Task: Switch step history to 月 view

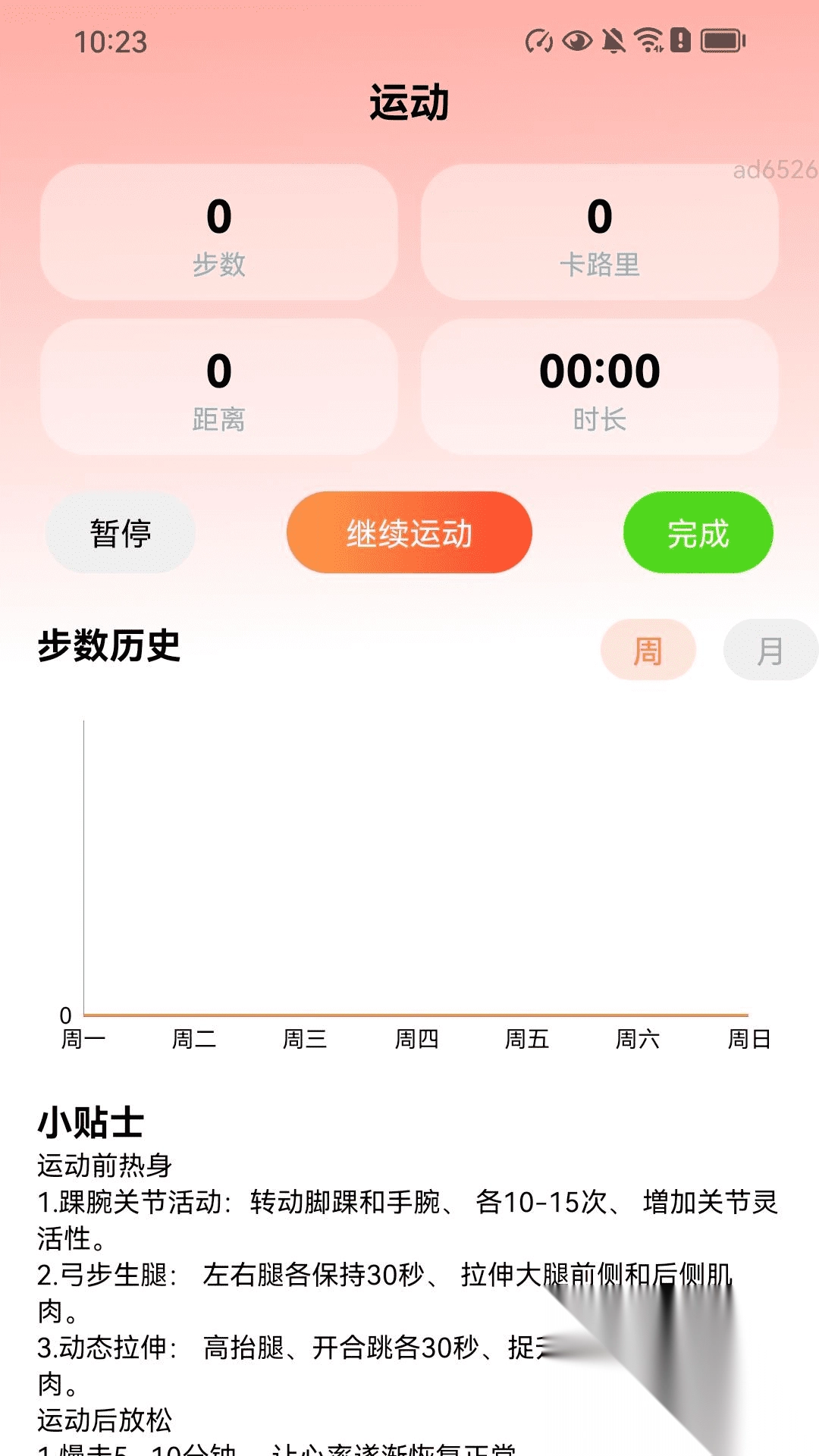Action: coord(770,651)
